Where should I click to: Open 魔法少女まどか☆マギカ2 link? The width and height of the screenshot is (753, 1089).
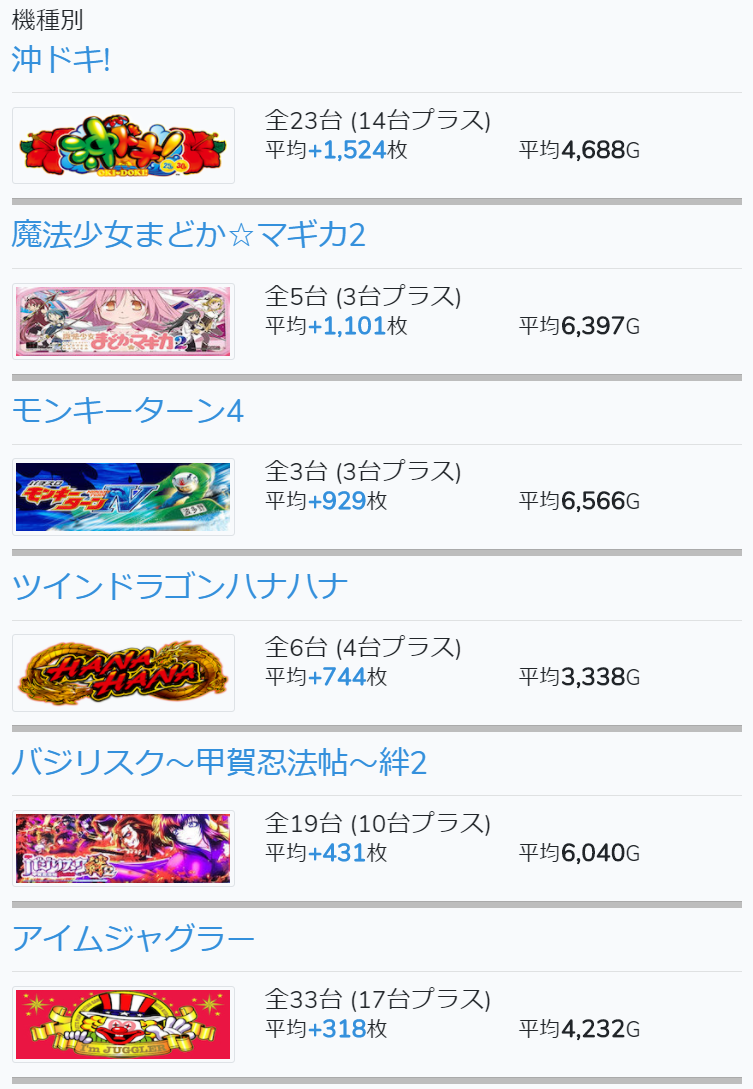pyautogui.click(x=189, y=235)
